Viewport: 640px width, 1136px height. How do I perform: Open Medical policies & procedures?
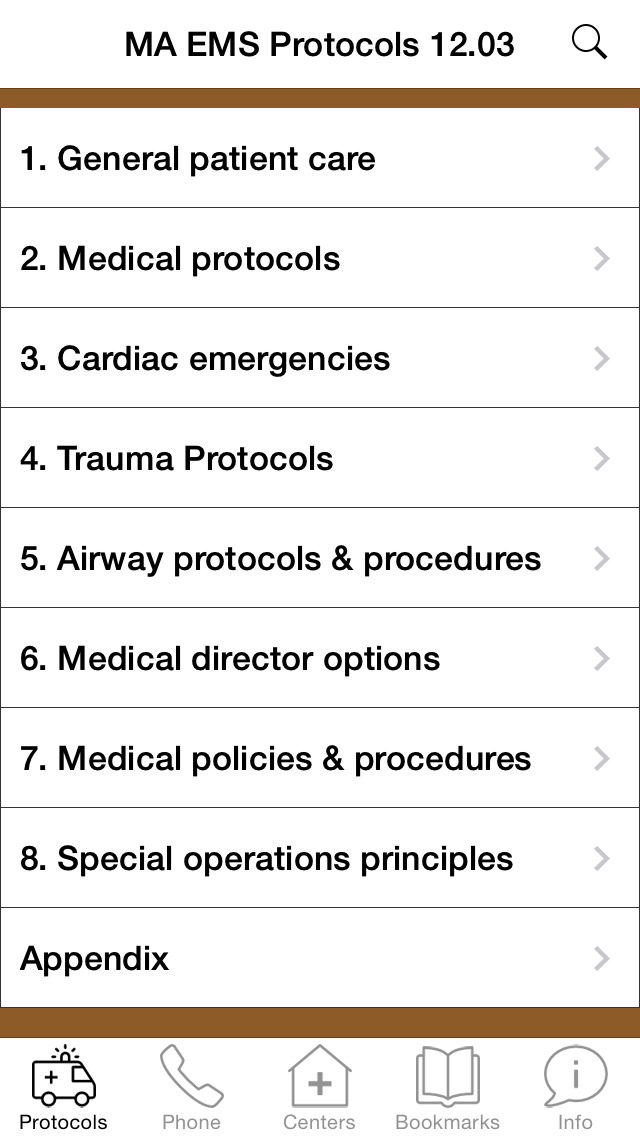click(x=320, y=758)
